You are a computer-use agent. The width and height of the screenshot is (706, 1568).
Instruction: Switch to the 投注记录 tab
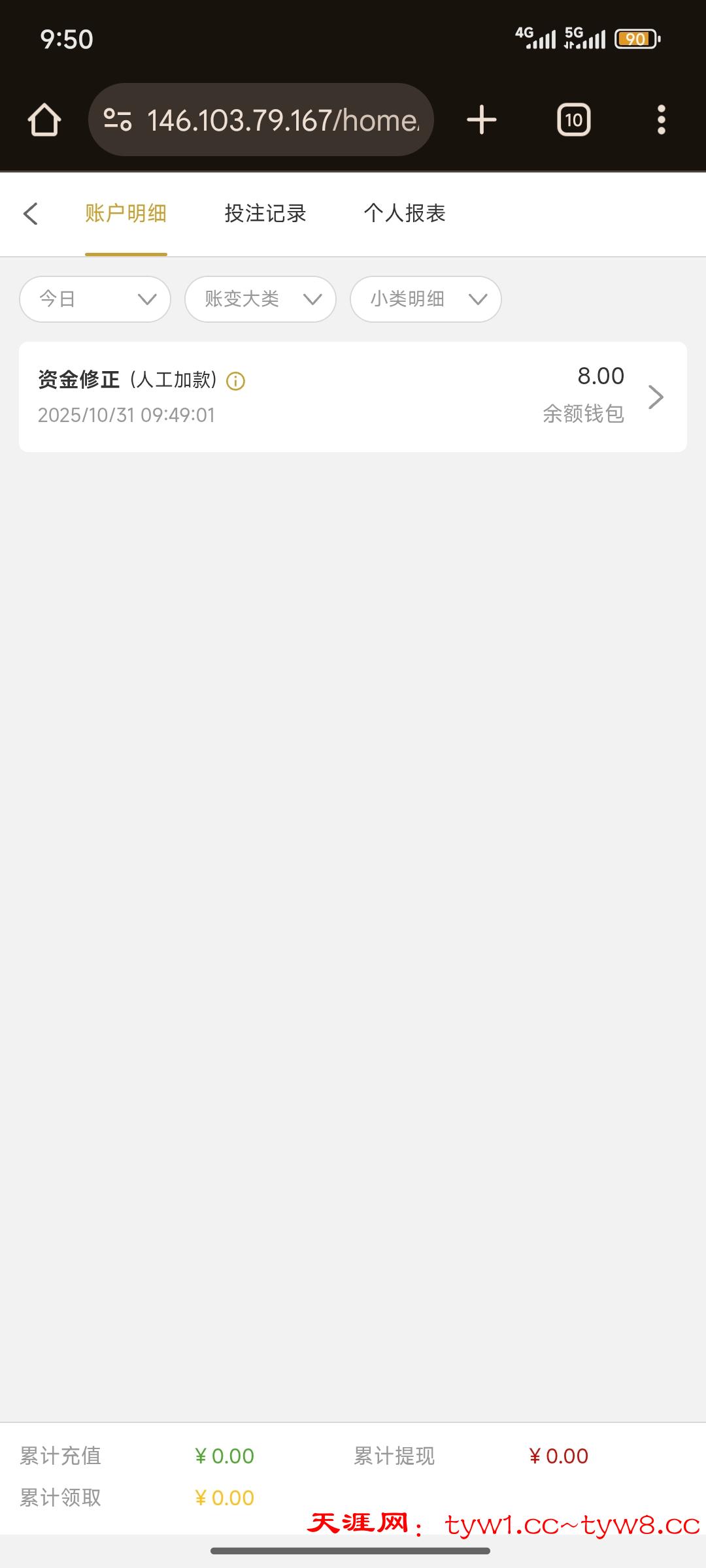[265, 214]
